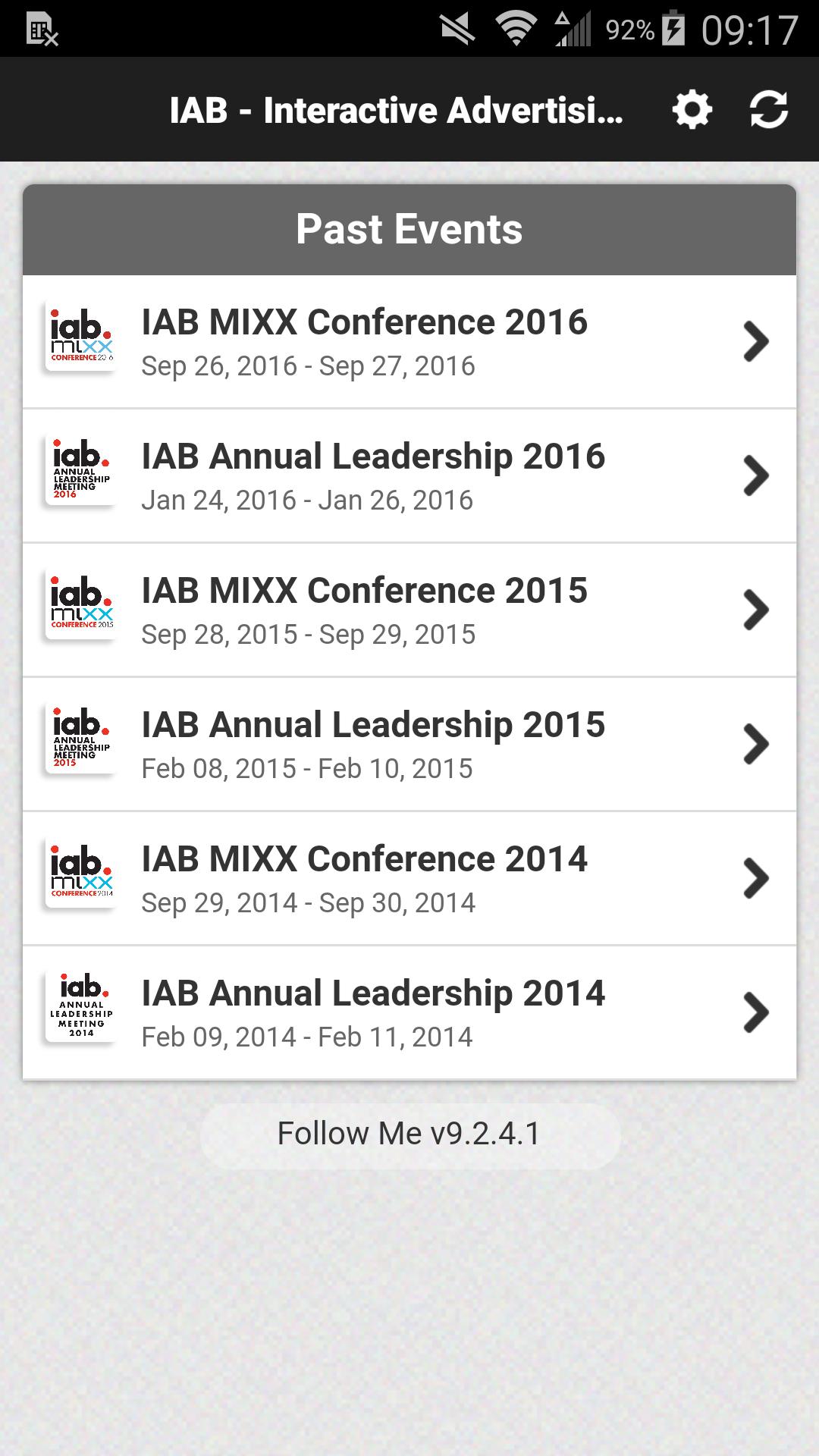The width and height of the screenshot is (819, 1456).
Task: Open the settings gear icon
Action: click(691, 110)
